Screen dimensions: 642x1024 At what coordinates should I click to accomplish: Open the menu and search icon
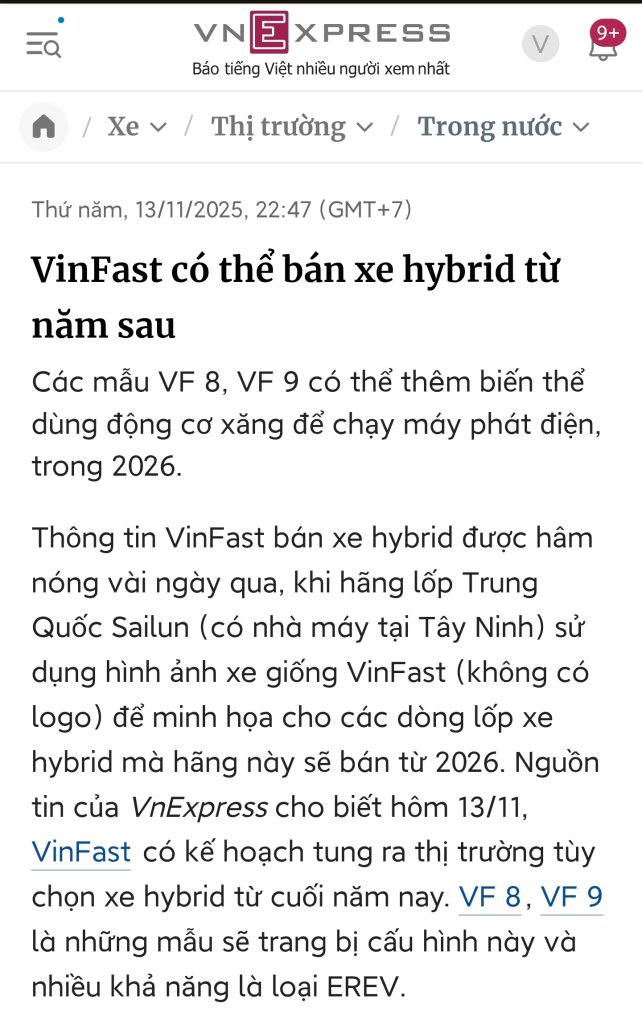[x=43, y=44]
